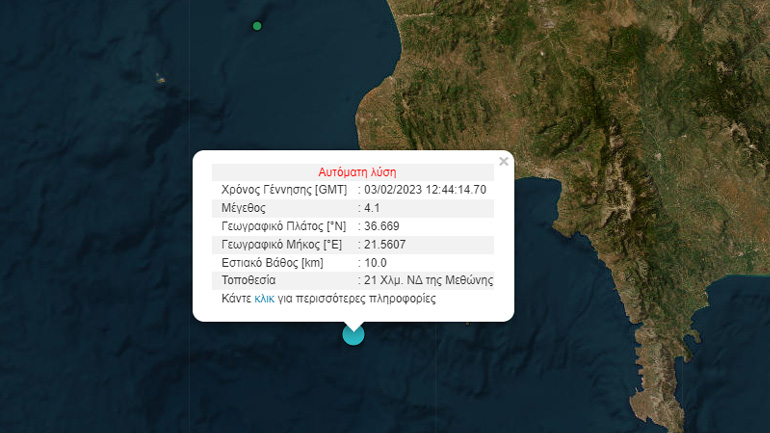Select the green earthquake marker on the map
The width and height of the screenshot is (770, 433).
point(258,26)
